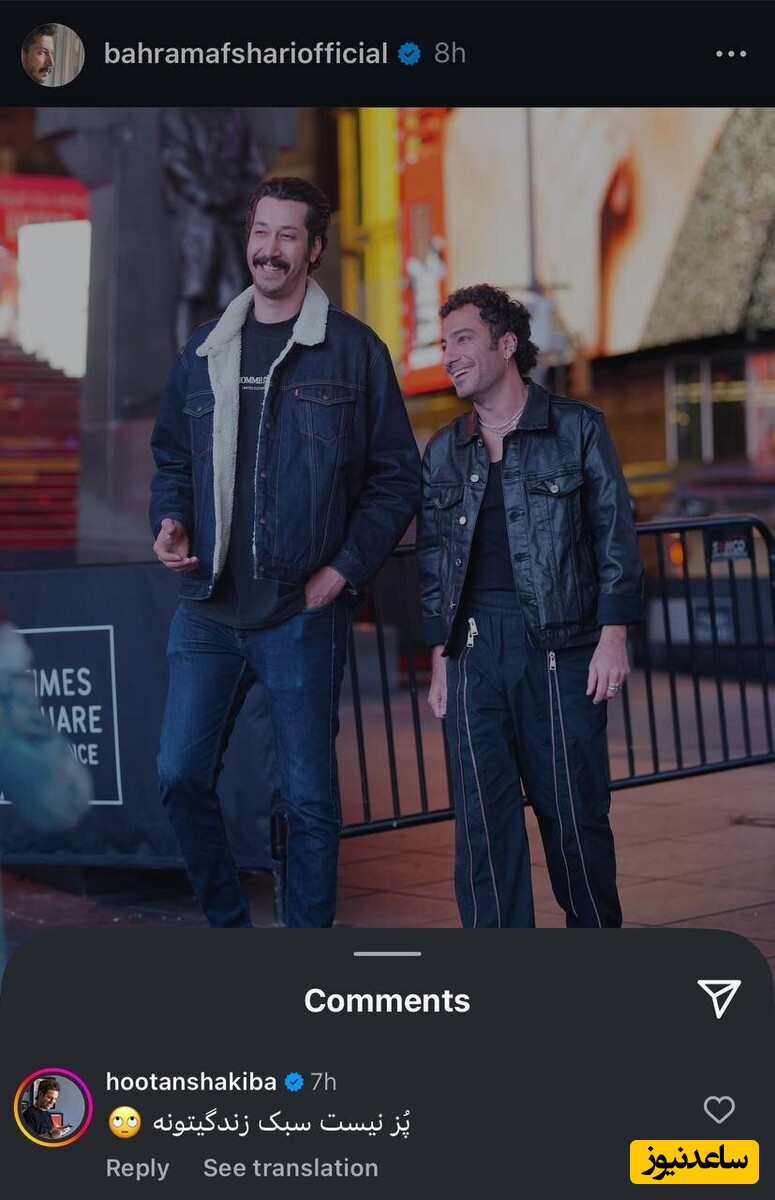
Task: Reply to hootanshakiba's comment
Action: 137,1167
